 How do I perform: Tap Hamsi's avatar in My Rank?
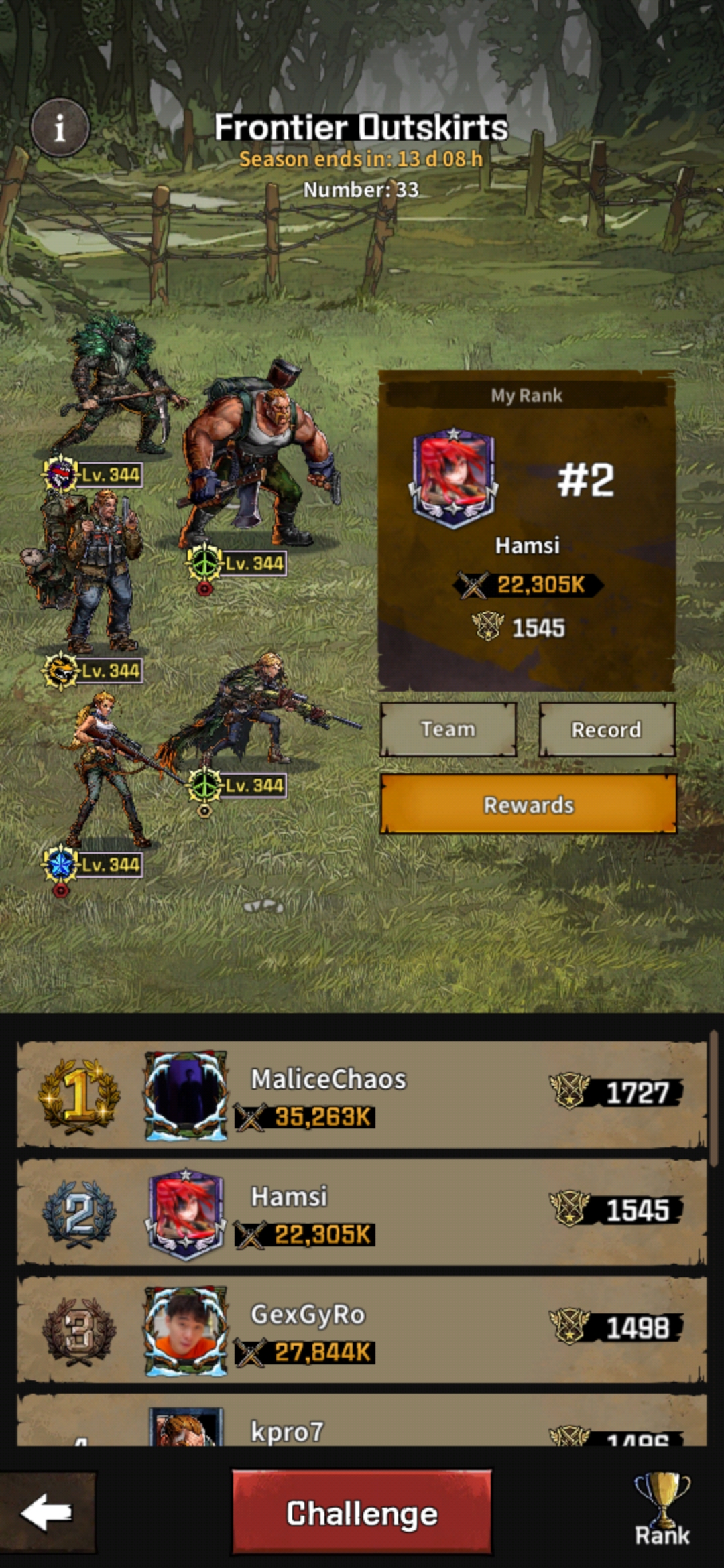pos(454,477)
